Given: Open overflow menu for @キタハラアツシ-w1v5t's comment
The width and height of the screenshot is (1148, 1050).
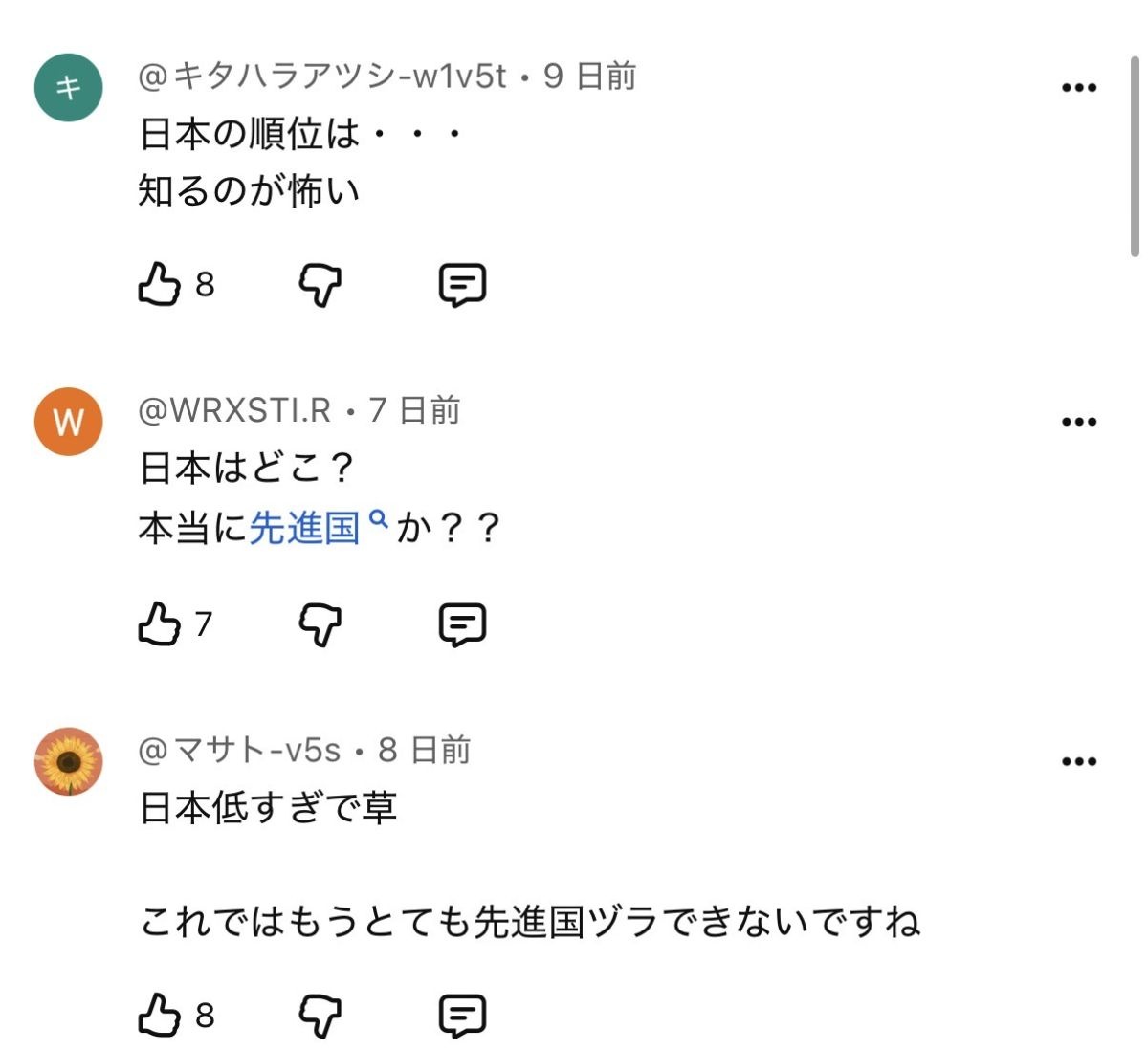Looking at the screenshot, I should [1078, 88].
